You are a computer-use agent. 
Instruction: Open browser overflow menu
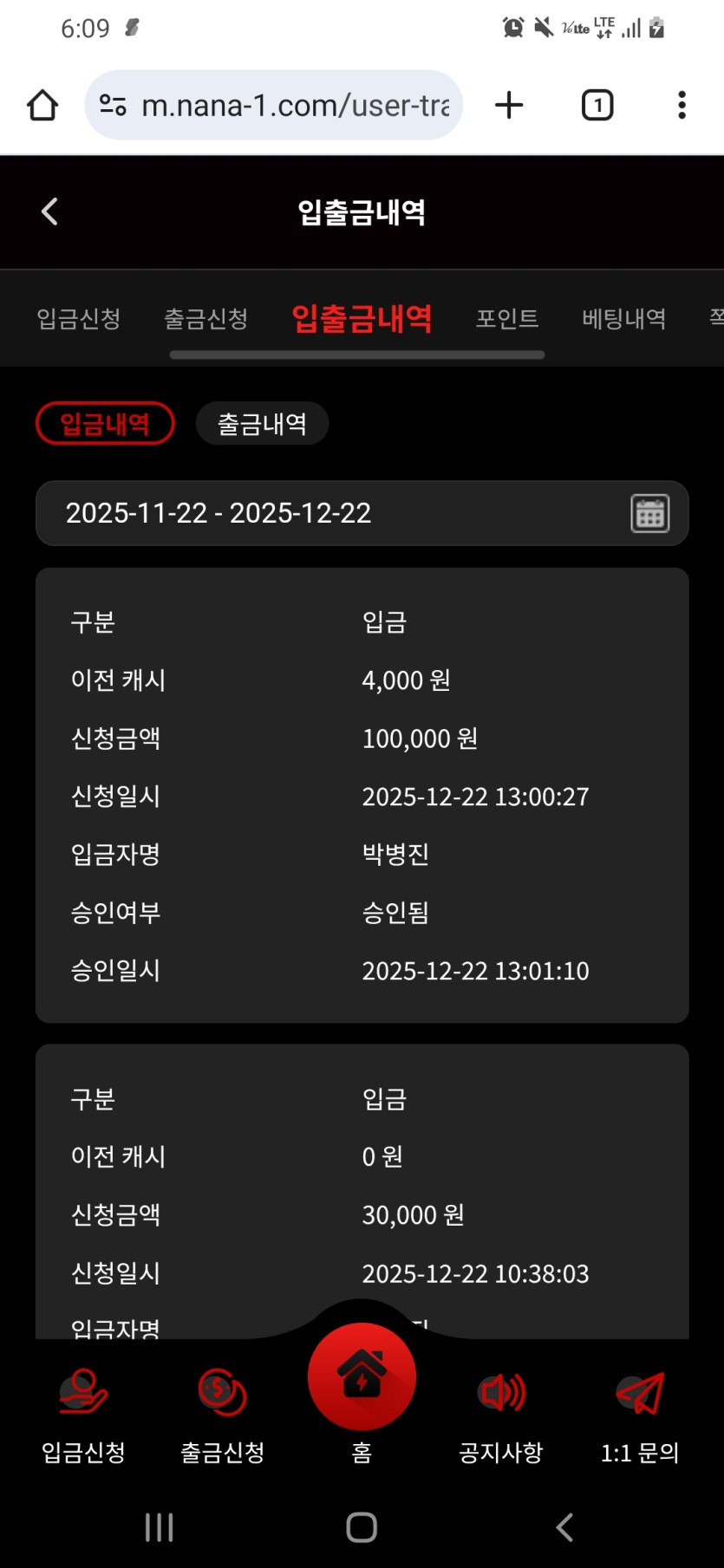(x=682, y=106)
